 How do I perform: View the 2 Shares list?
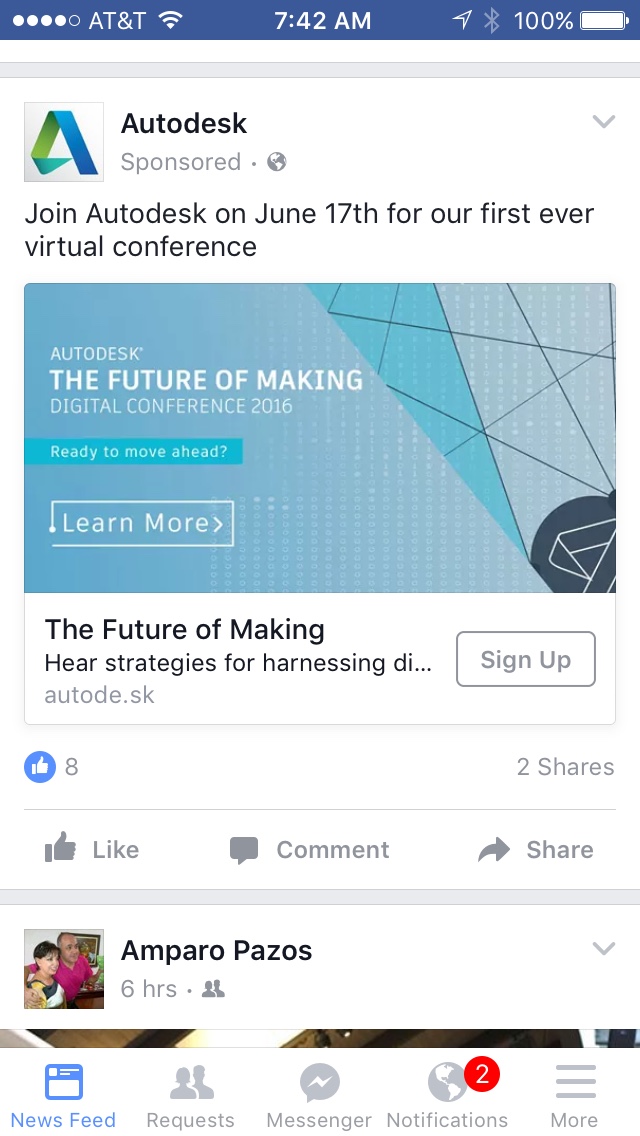565,767
